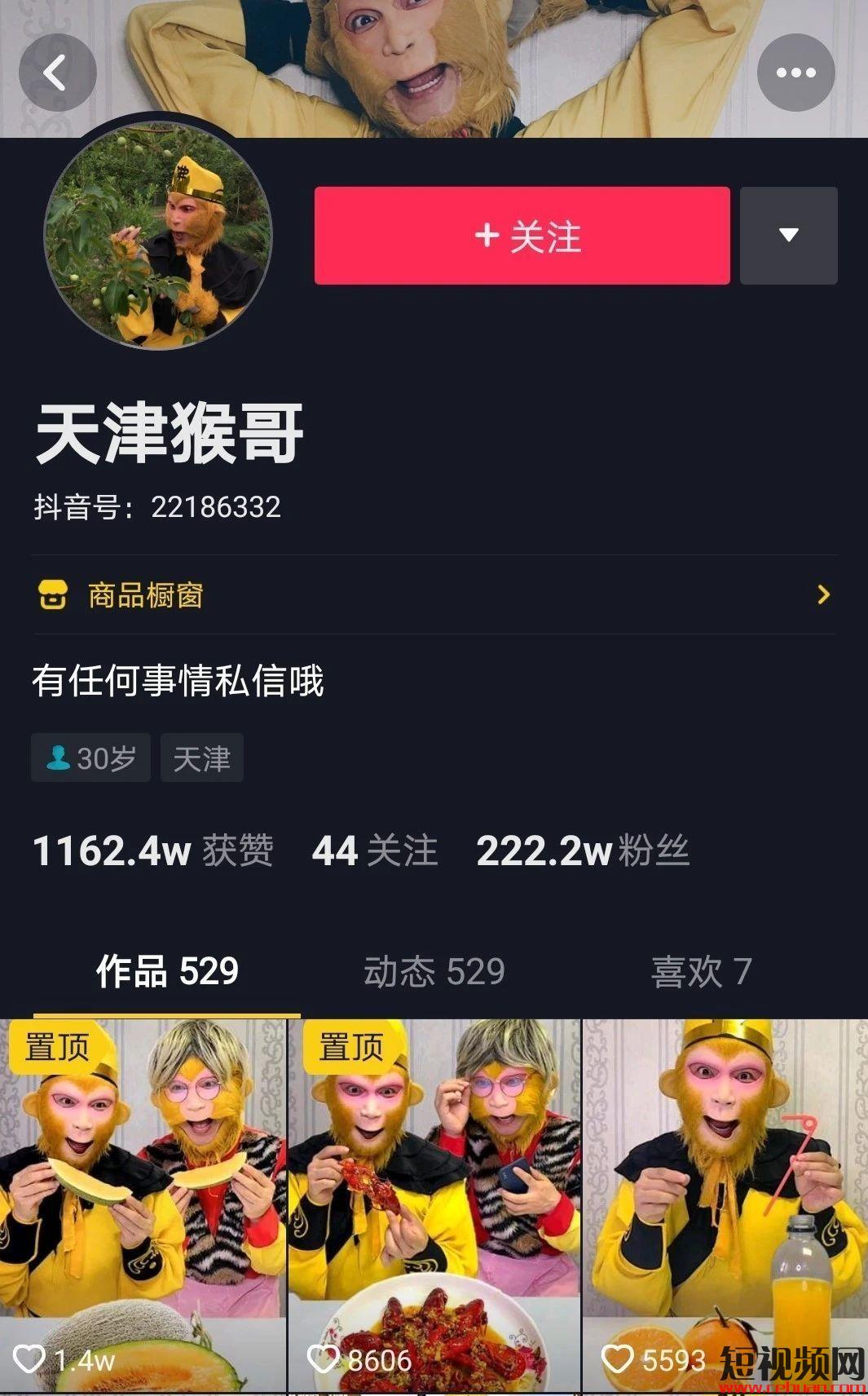This screenshot has width=868, height=1396.
Task: Switch to the 喜欢 7 tab
Action: [701, 971]
